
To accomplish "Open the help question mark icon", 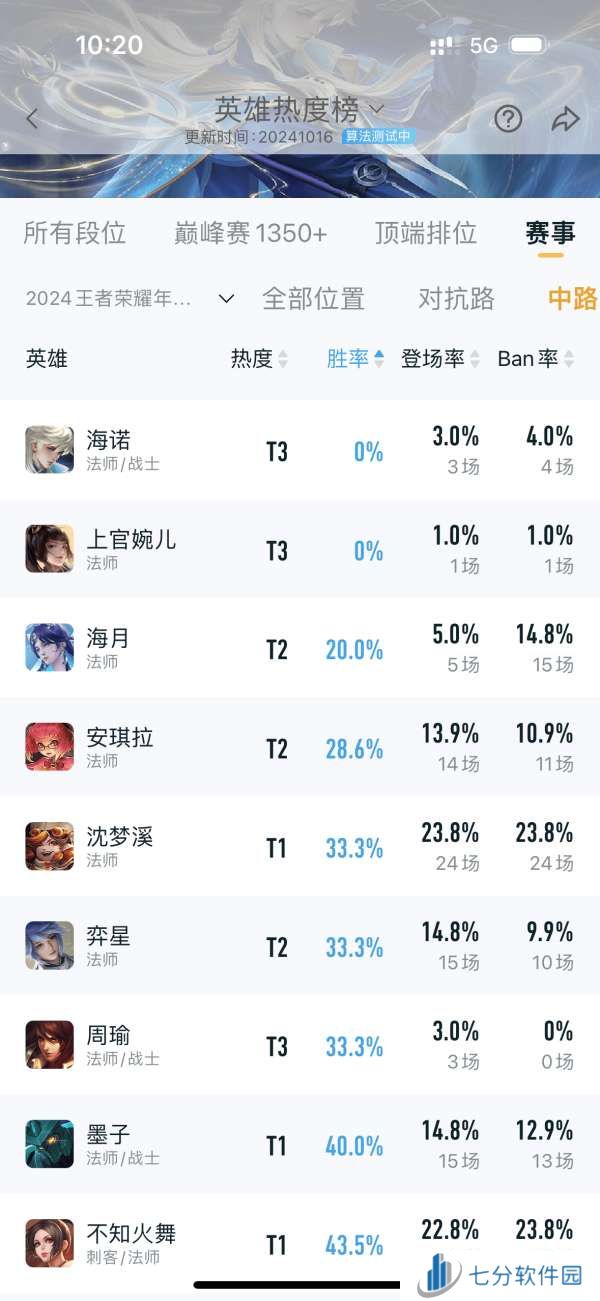I will pos(508,119).
